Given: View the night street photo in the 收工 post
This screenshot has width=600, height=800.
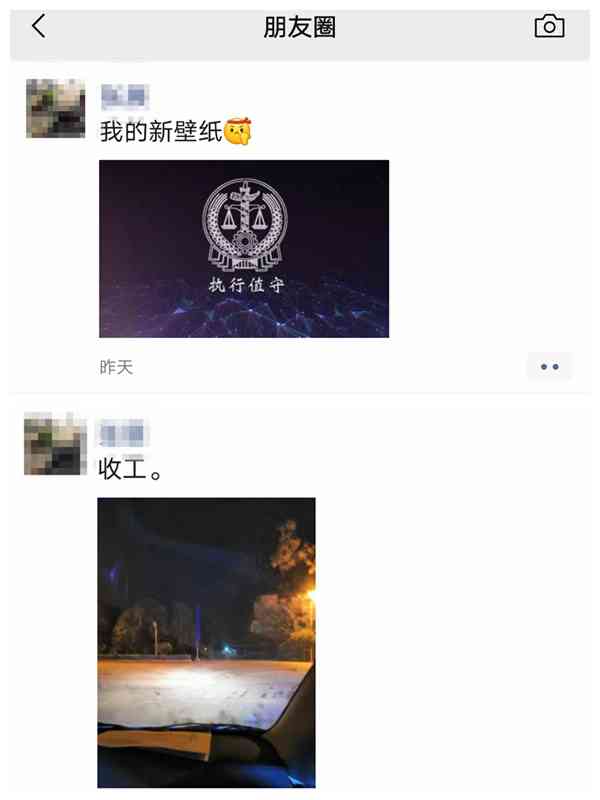Looking at the screenshot, I should point(206,642).
